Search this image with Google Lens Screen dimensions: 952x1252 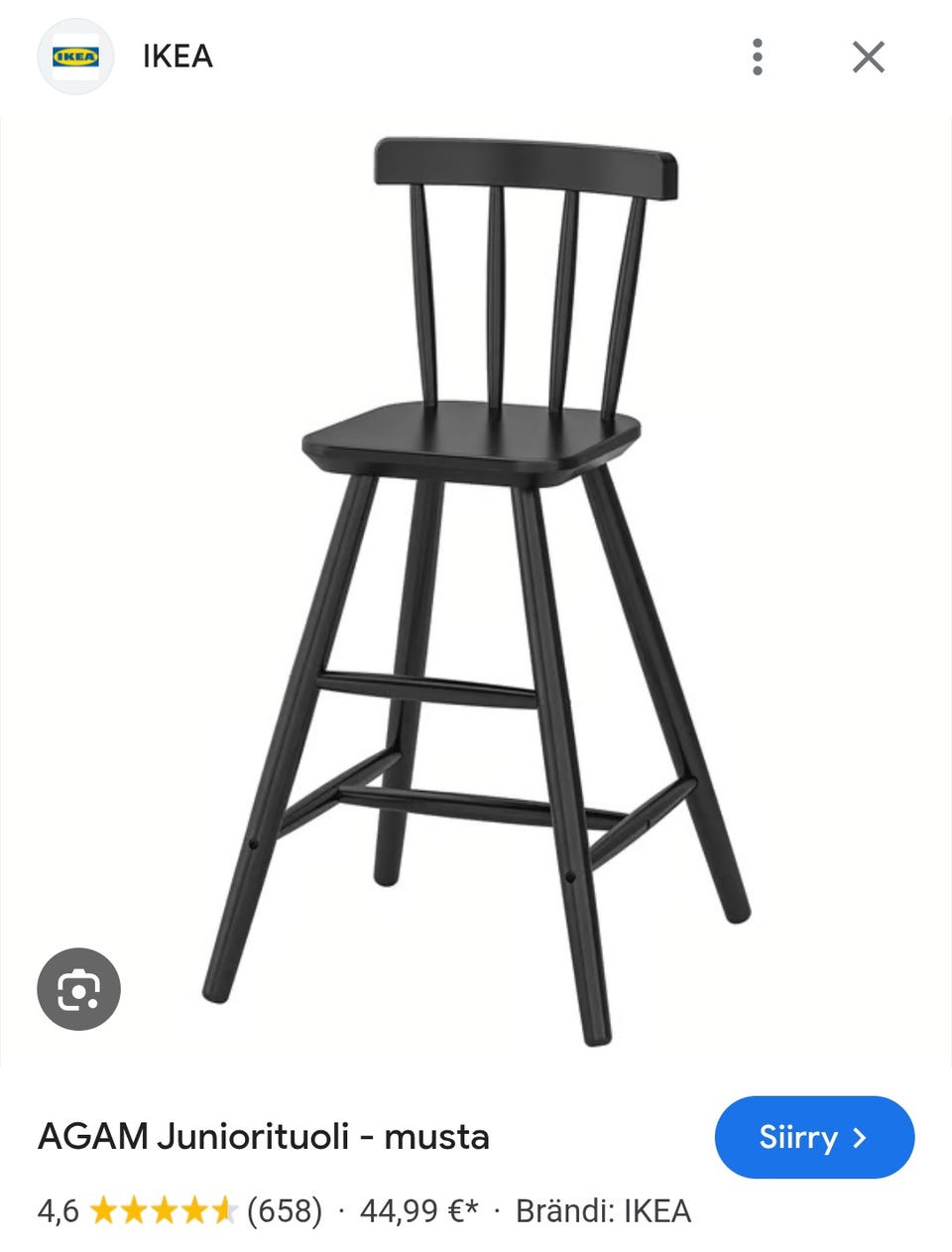[78, 988]
